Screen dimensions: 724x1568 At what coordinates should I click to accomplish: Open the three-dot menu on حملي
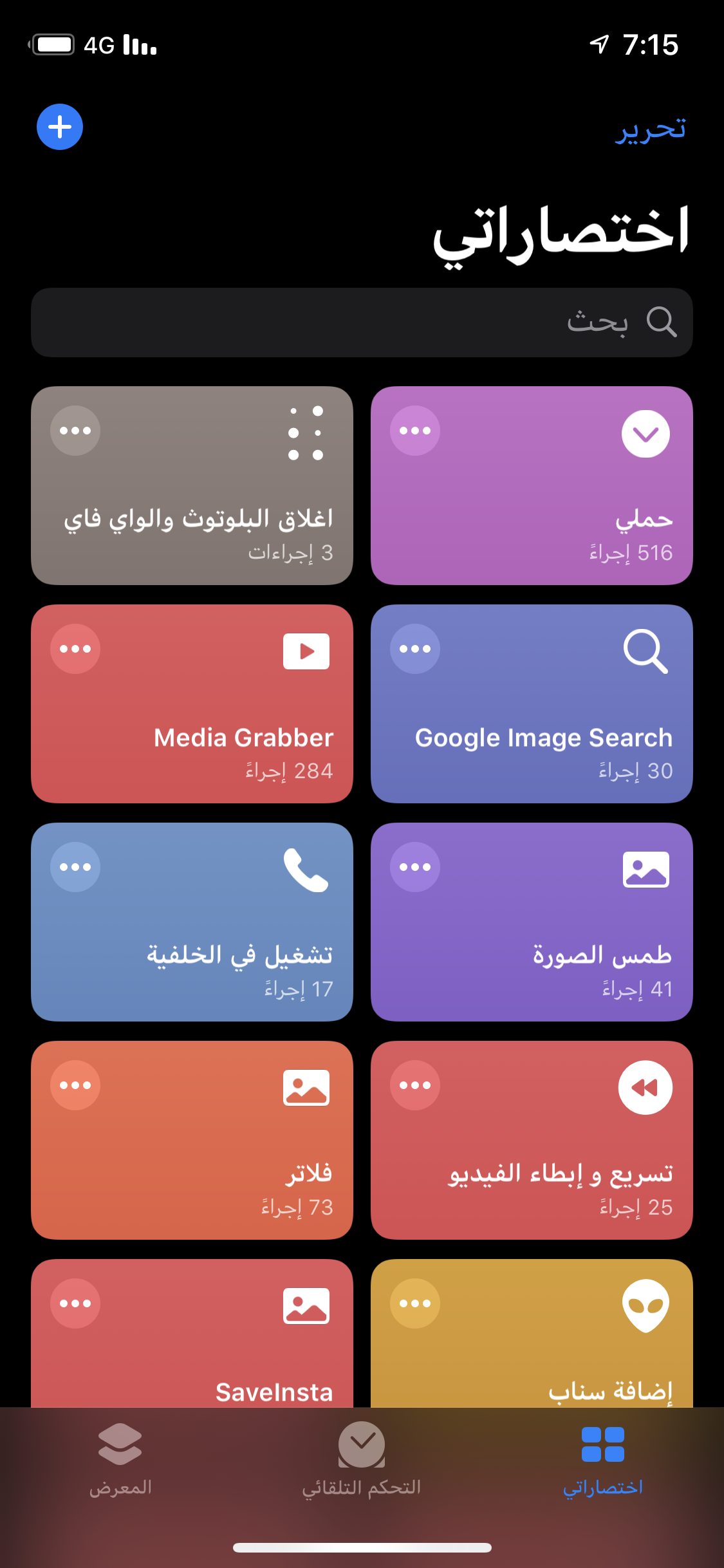[x=415, y=431]
